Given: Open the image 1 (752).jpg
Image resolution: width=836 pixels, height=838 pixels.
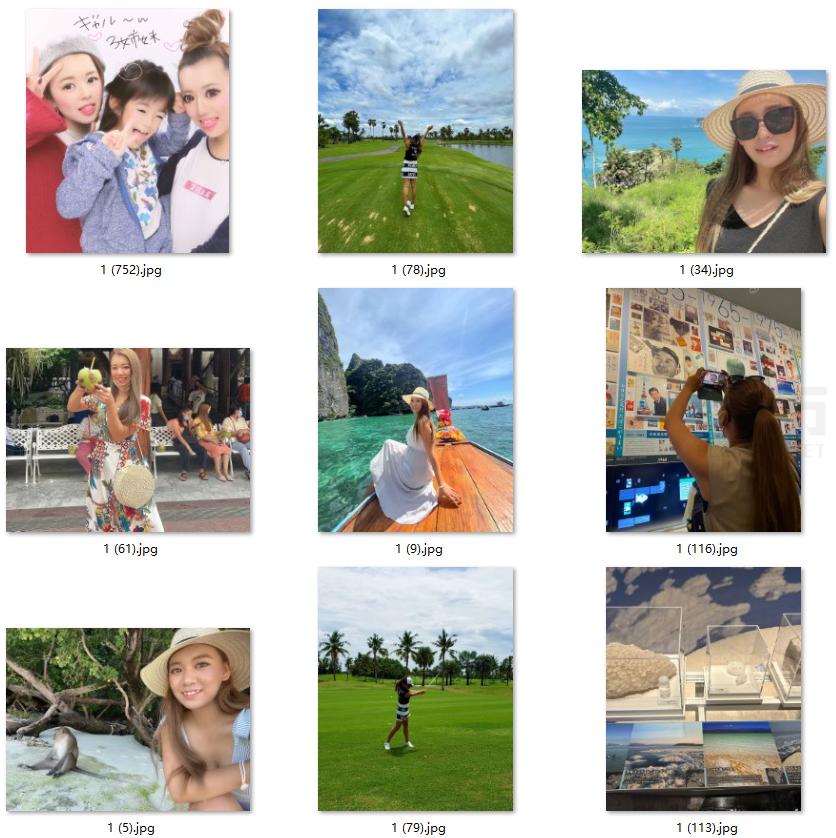Looking at the screenshot, I should [128, 131].
